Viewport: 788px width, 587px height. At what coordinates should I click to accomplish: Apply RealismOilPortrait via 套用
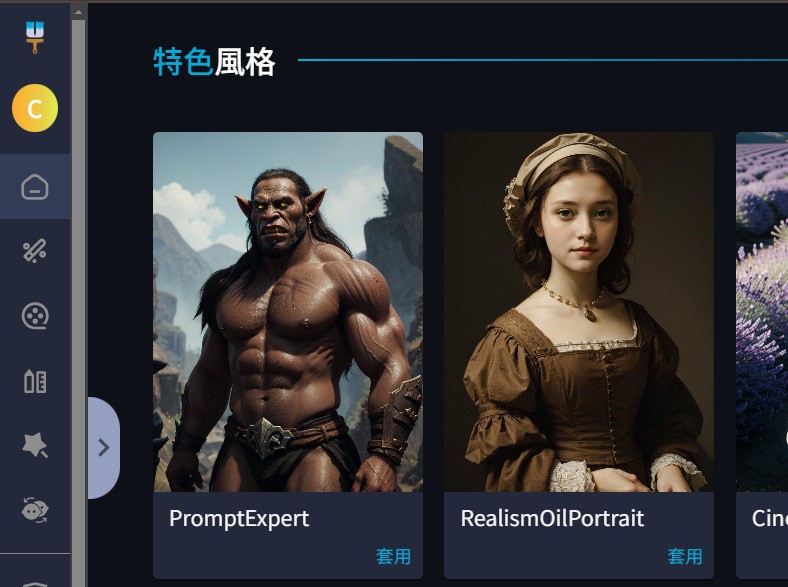(685, 557)
